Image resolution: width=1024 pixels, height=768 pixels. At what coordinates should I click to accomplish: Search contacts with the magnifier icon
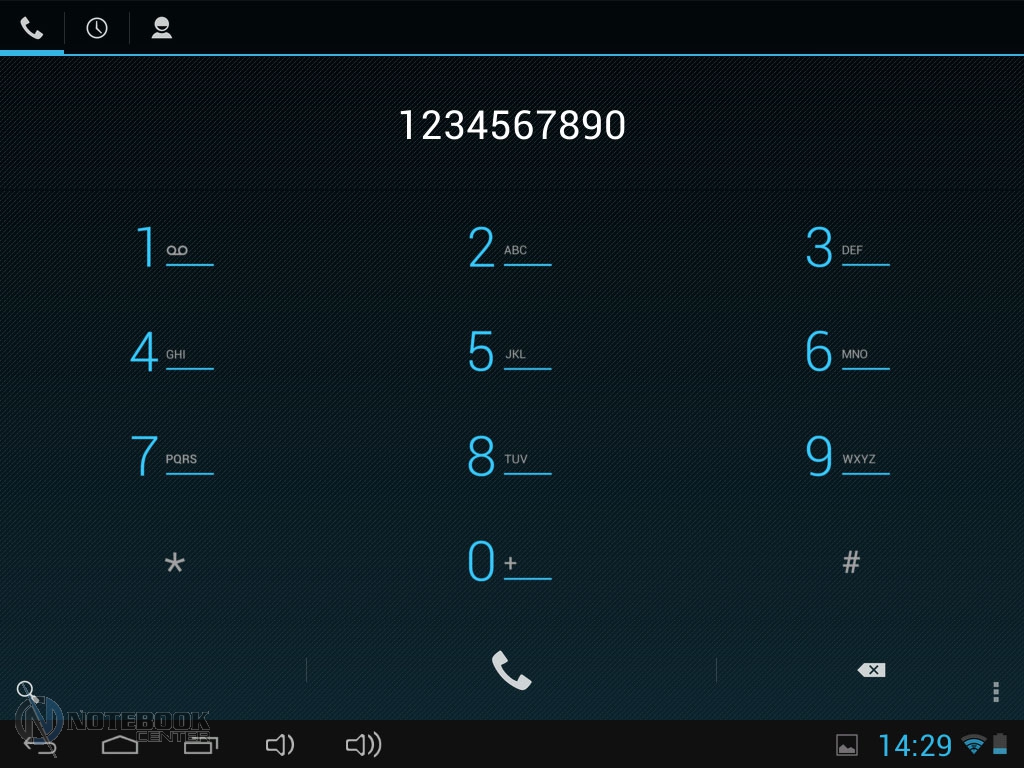(x=26, y=690)
